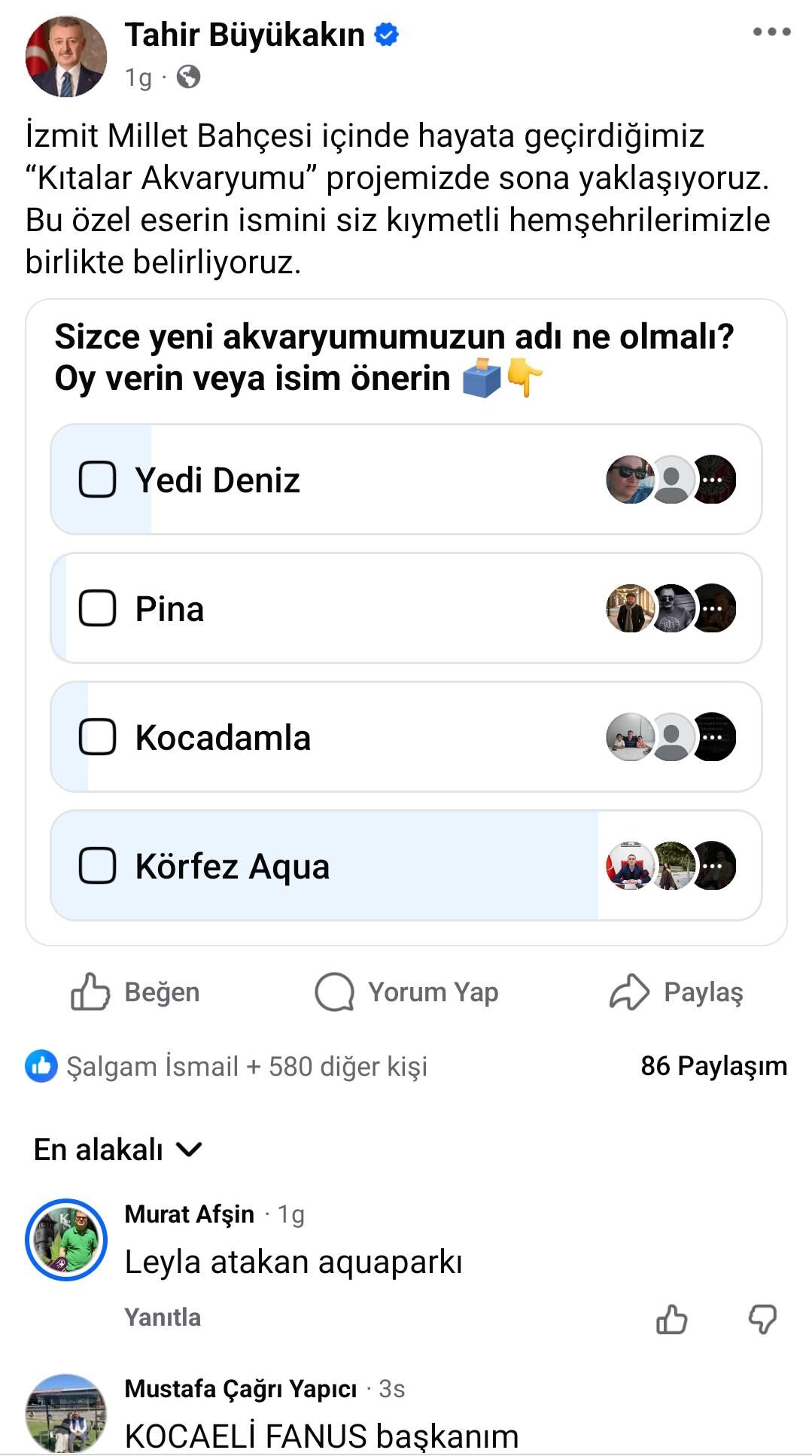The image size is (812, 1456).
Task: Open Tahir Büyükakın's profile picture
Action: 66,57
